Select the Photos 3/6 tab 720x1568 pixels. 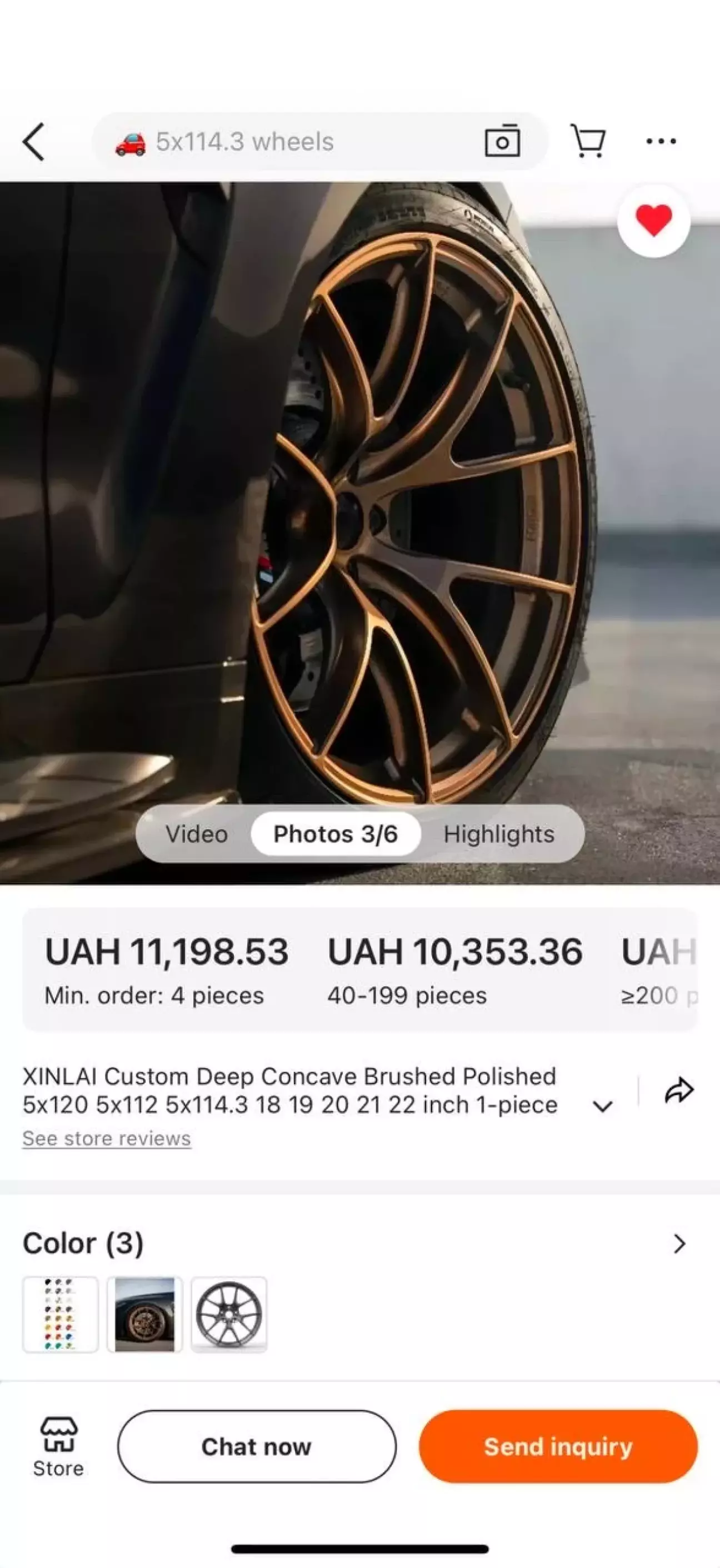point(336,834)
